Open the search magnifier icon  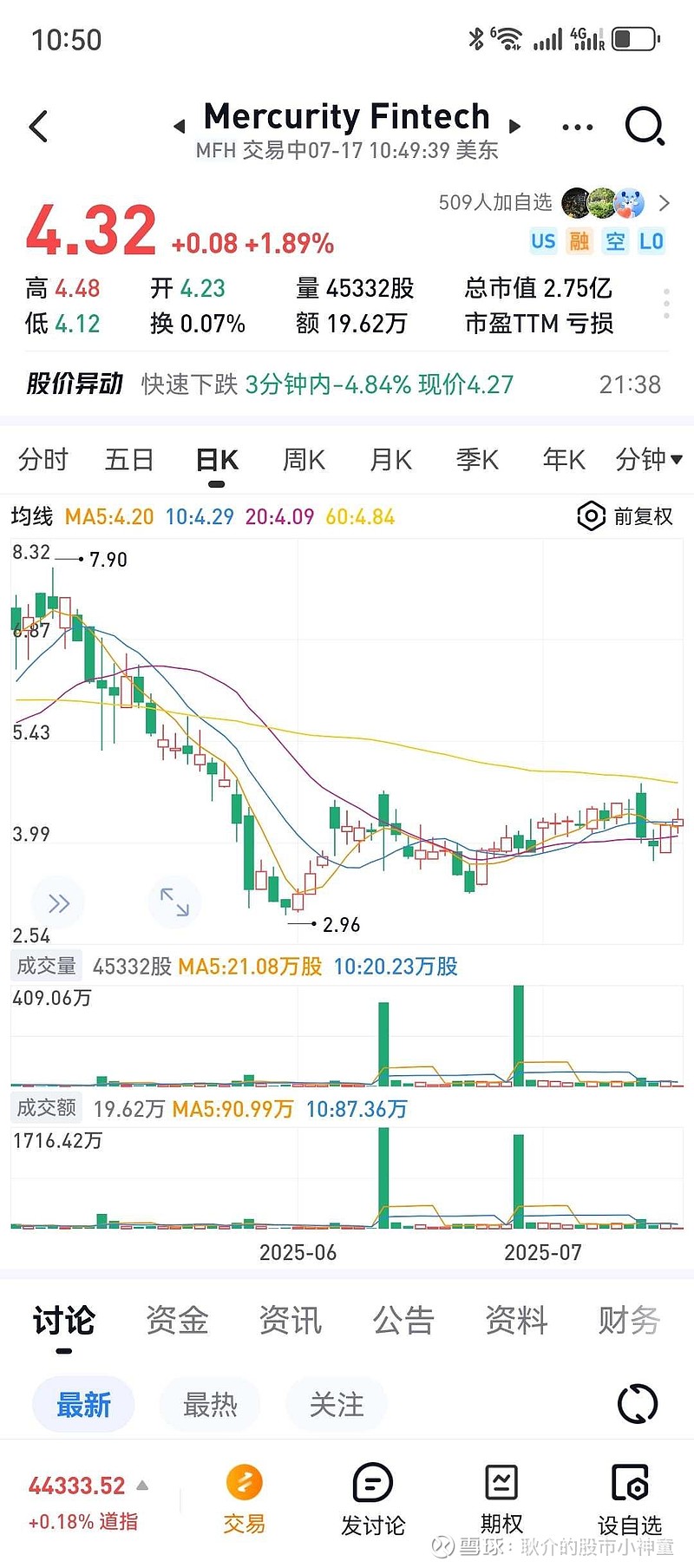click(x=645, y=127)
